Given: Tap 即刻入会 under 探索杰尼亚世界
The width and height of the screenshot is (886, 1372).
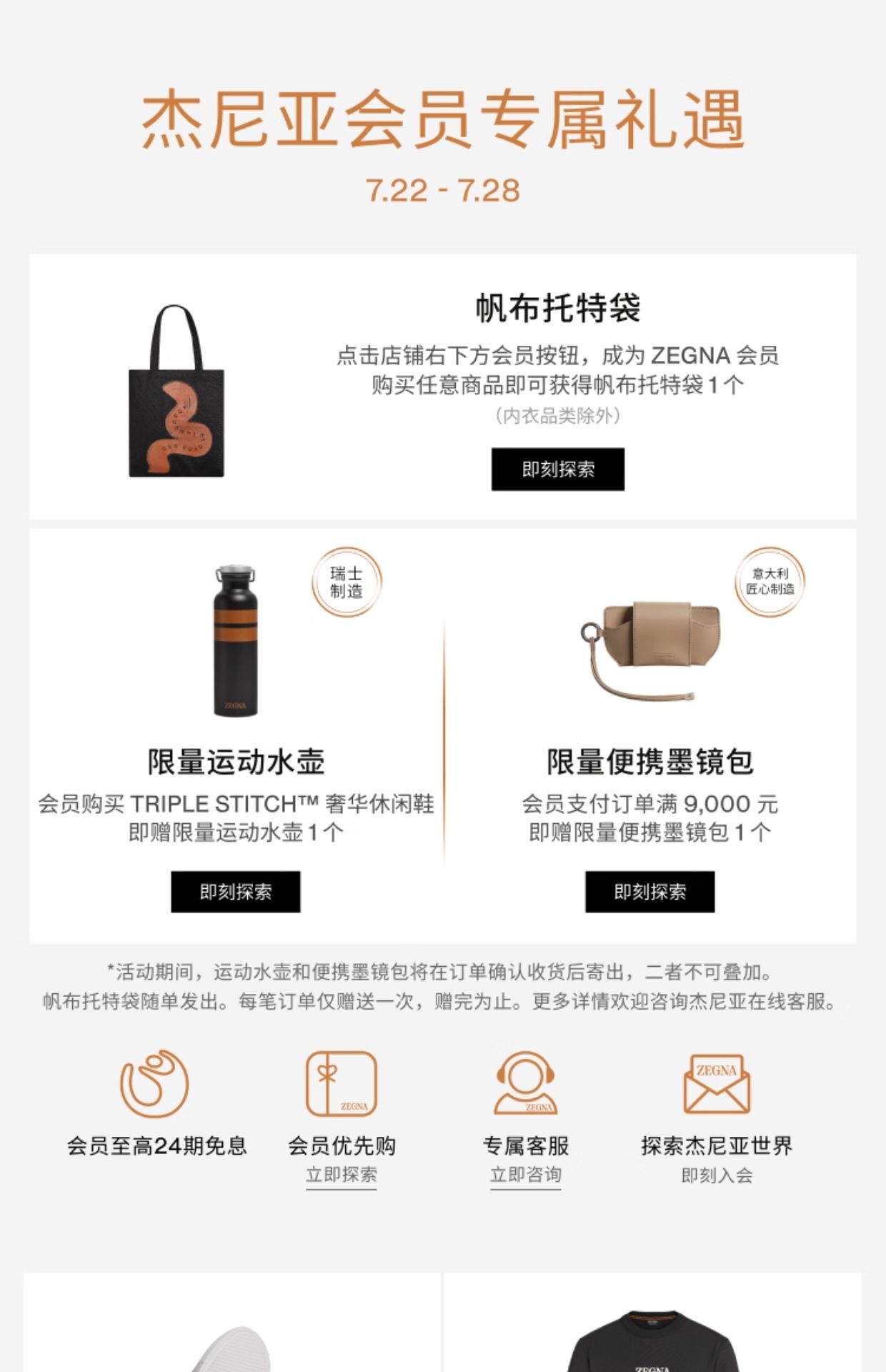Looking at the screenshot, I should coord(717,1175).
